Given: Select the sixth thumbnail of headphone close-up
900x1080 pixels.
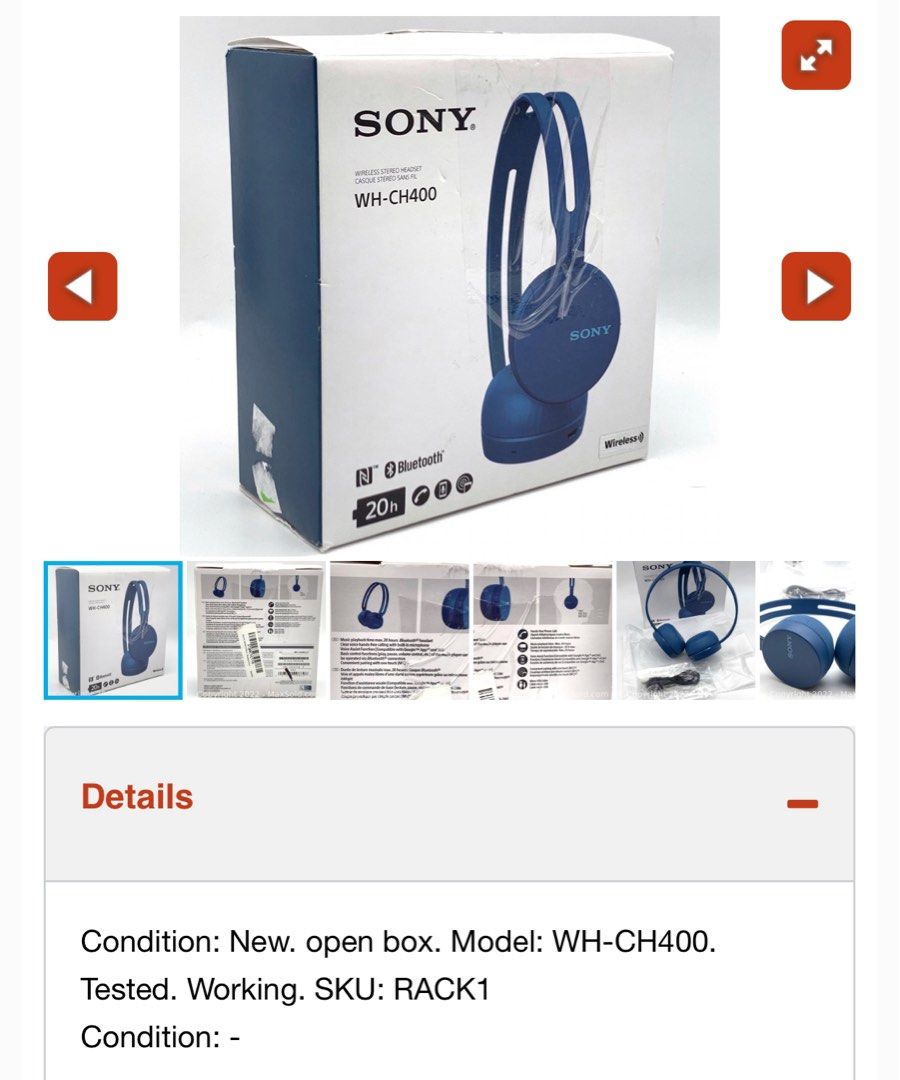Looking at the screenshot, I should pyautogui.click(x=808, y=630).
